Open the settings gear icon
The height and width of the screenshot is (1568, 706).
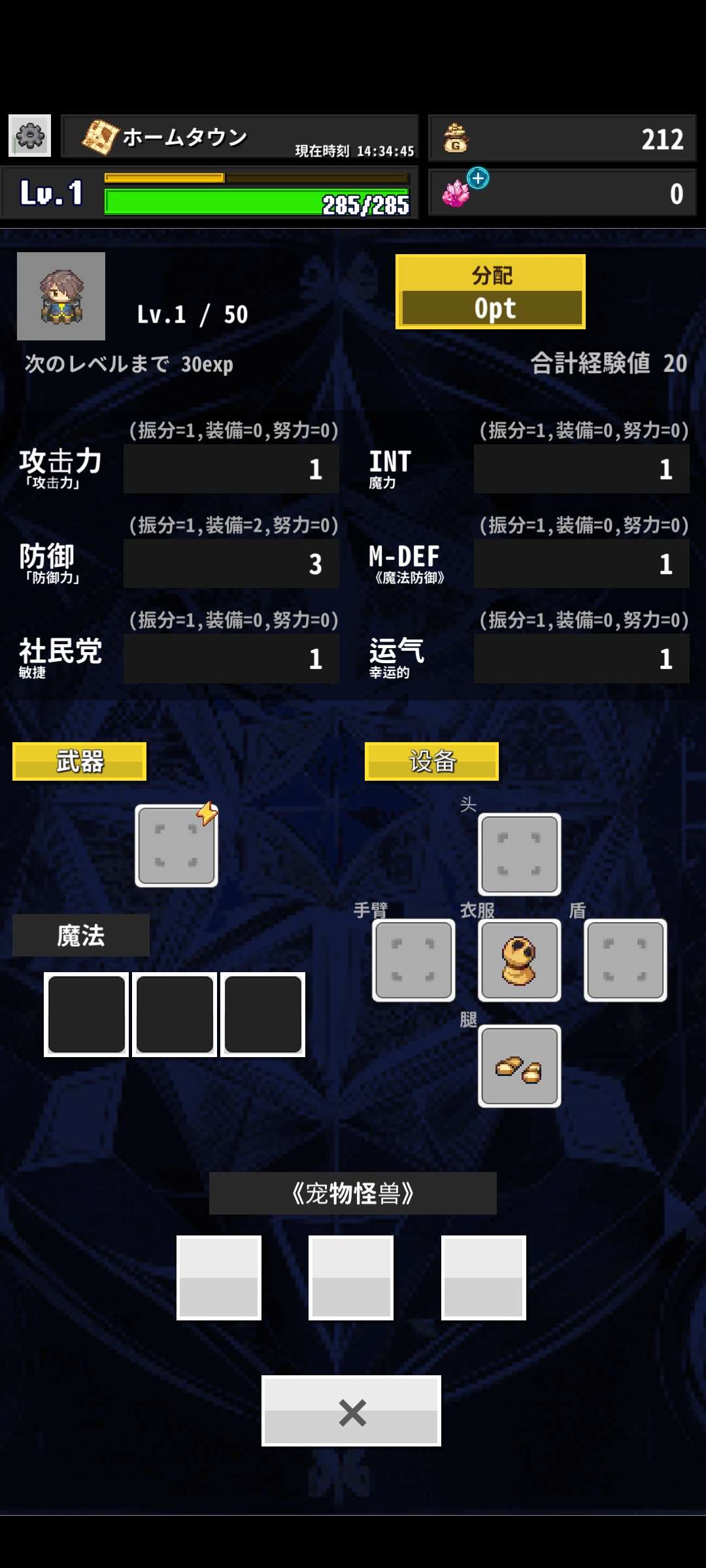pyautogui.click(x=29, y=136)
